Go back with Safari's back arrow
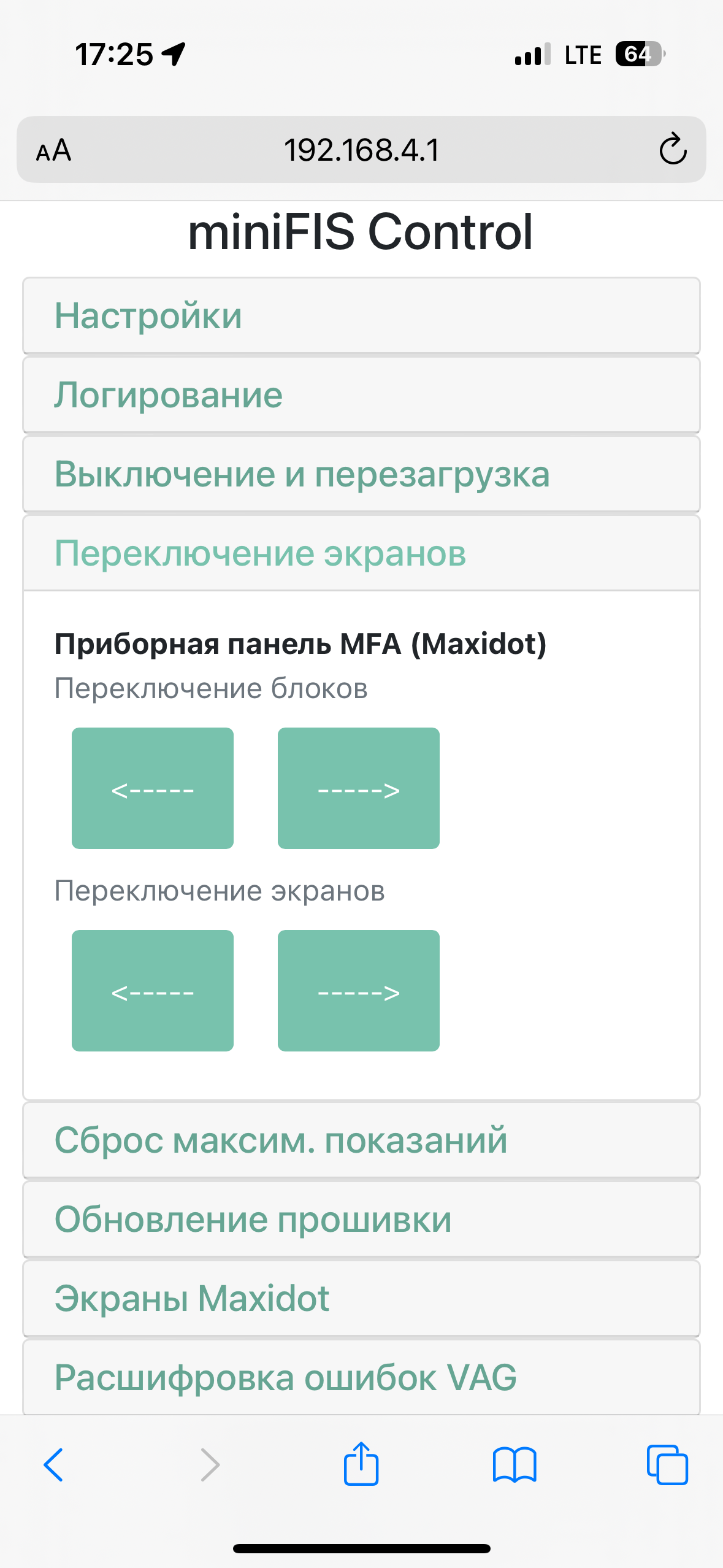Screen dimensions: 723x1568 tap(53, 1465)
